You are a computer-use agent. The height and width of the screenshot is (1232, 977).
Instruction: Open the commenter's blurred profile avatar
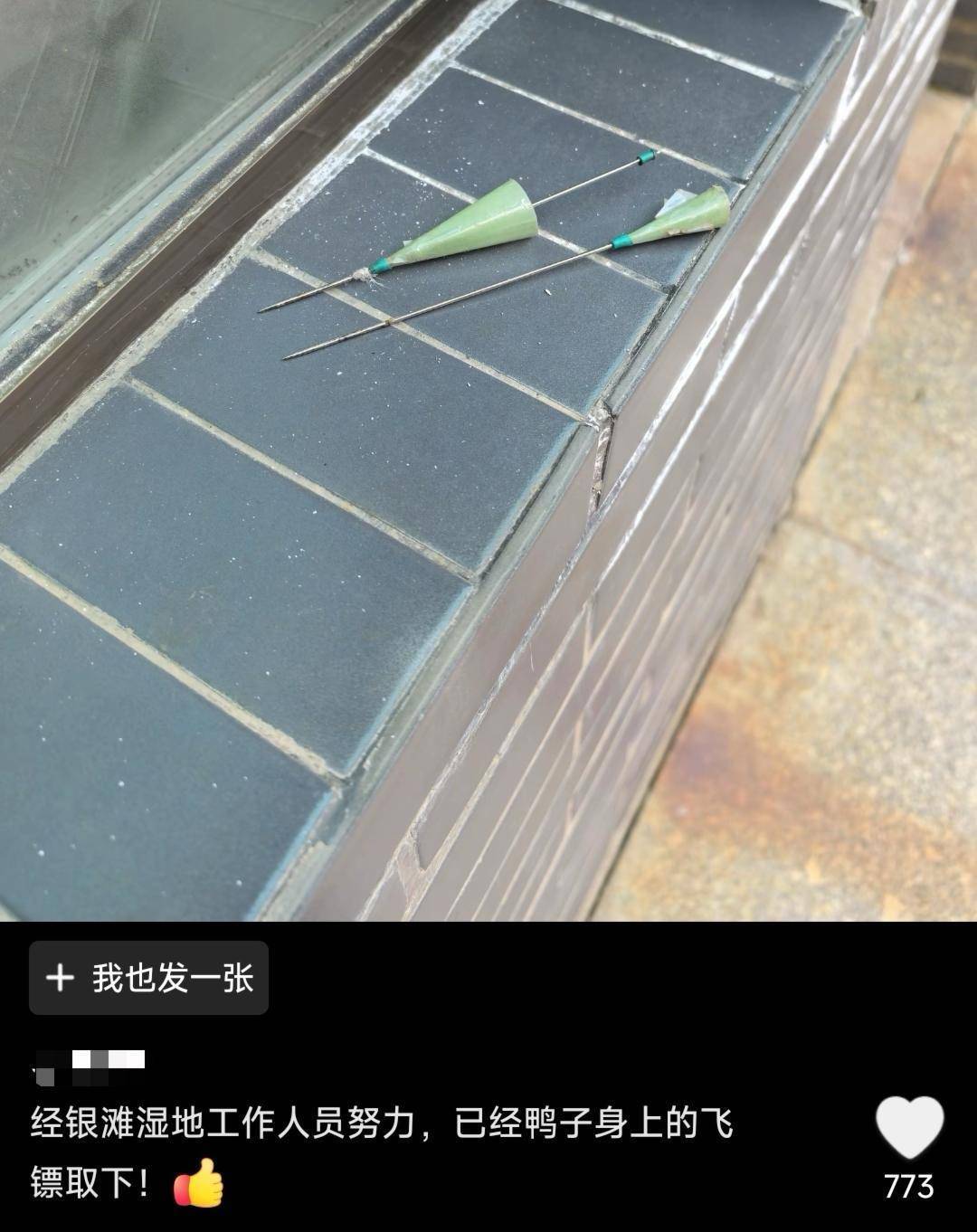pos(90,1067)
